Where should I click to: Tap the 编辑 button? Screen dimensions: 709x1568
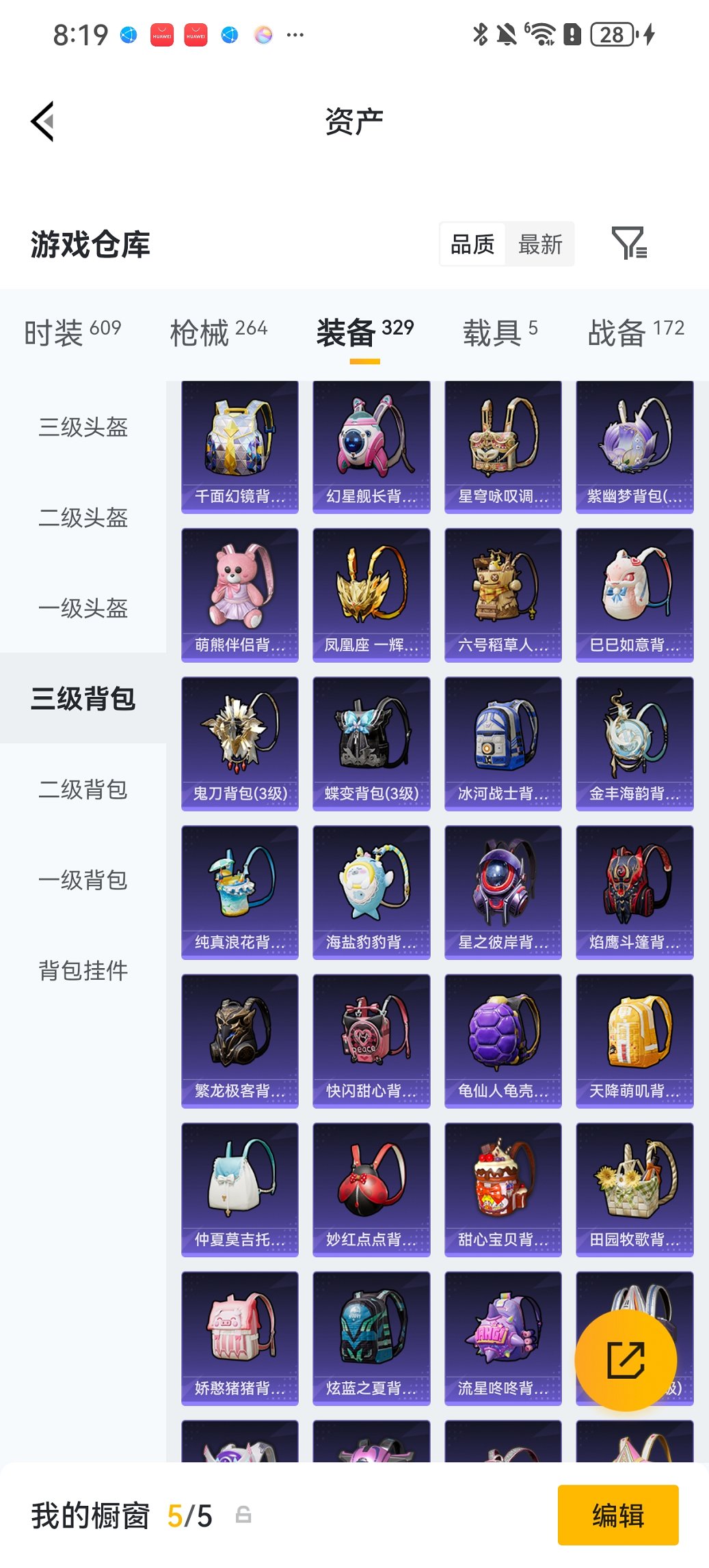click(617, 1514)
